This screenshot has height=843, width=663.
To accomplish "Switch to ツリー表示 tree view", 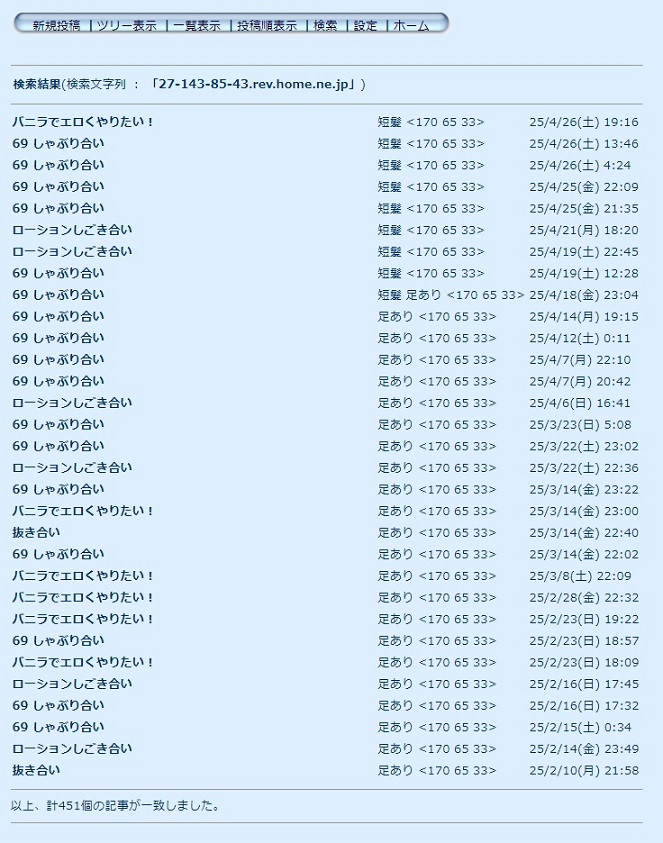I will (x=127, y=26).
